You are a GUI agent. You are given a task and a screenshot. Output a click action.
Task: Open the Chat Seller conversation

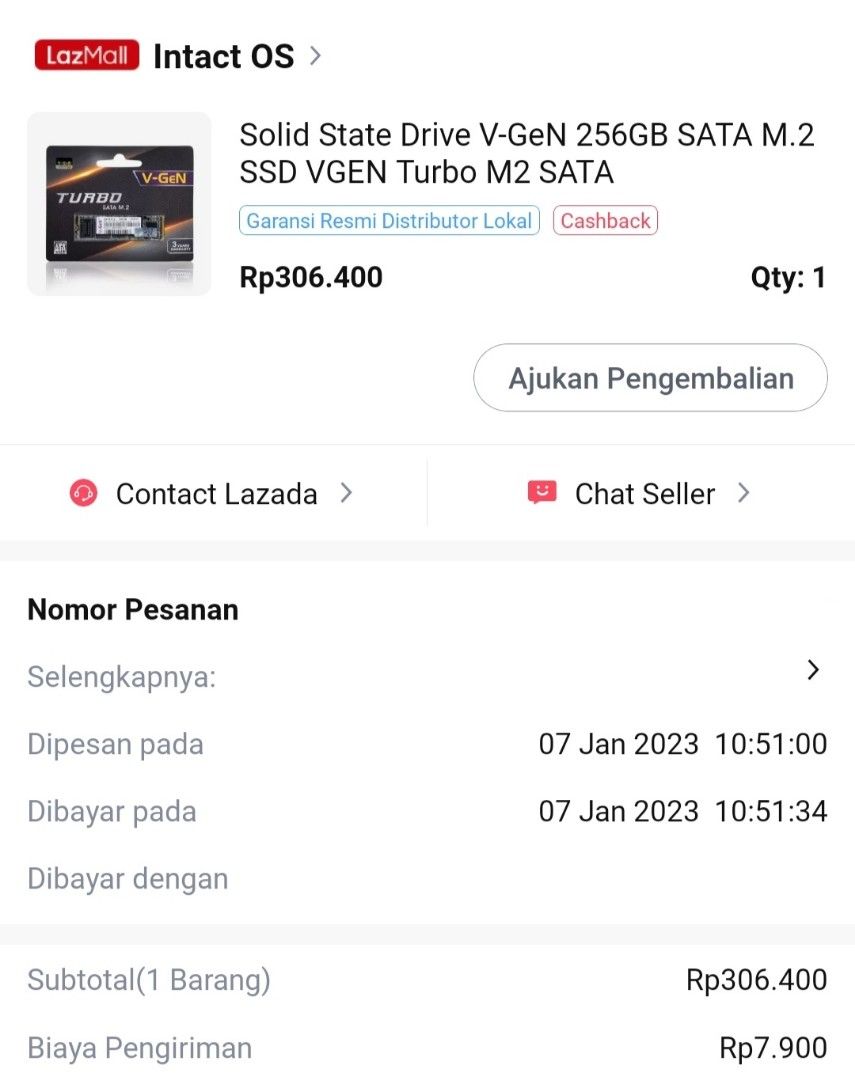(x=643, y=492)
